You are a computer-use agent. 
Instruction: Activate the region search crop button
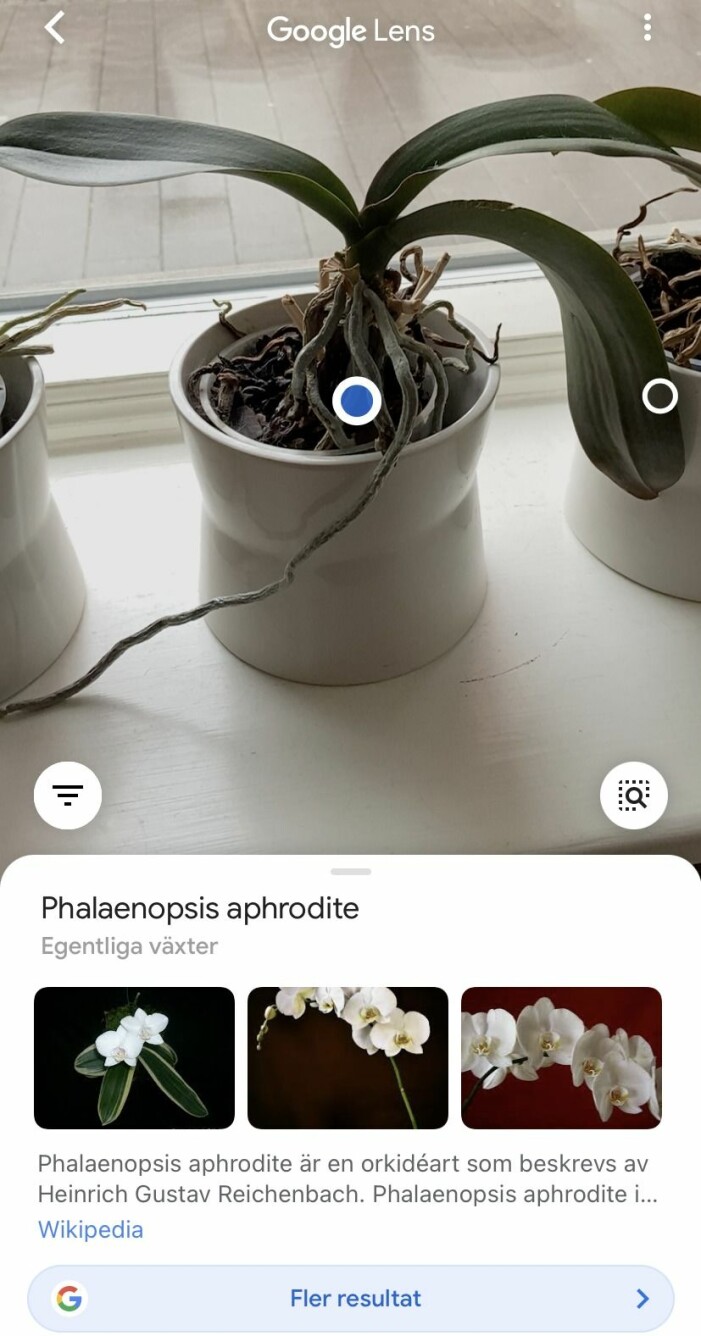click(634, 796)
